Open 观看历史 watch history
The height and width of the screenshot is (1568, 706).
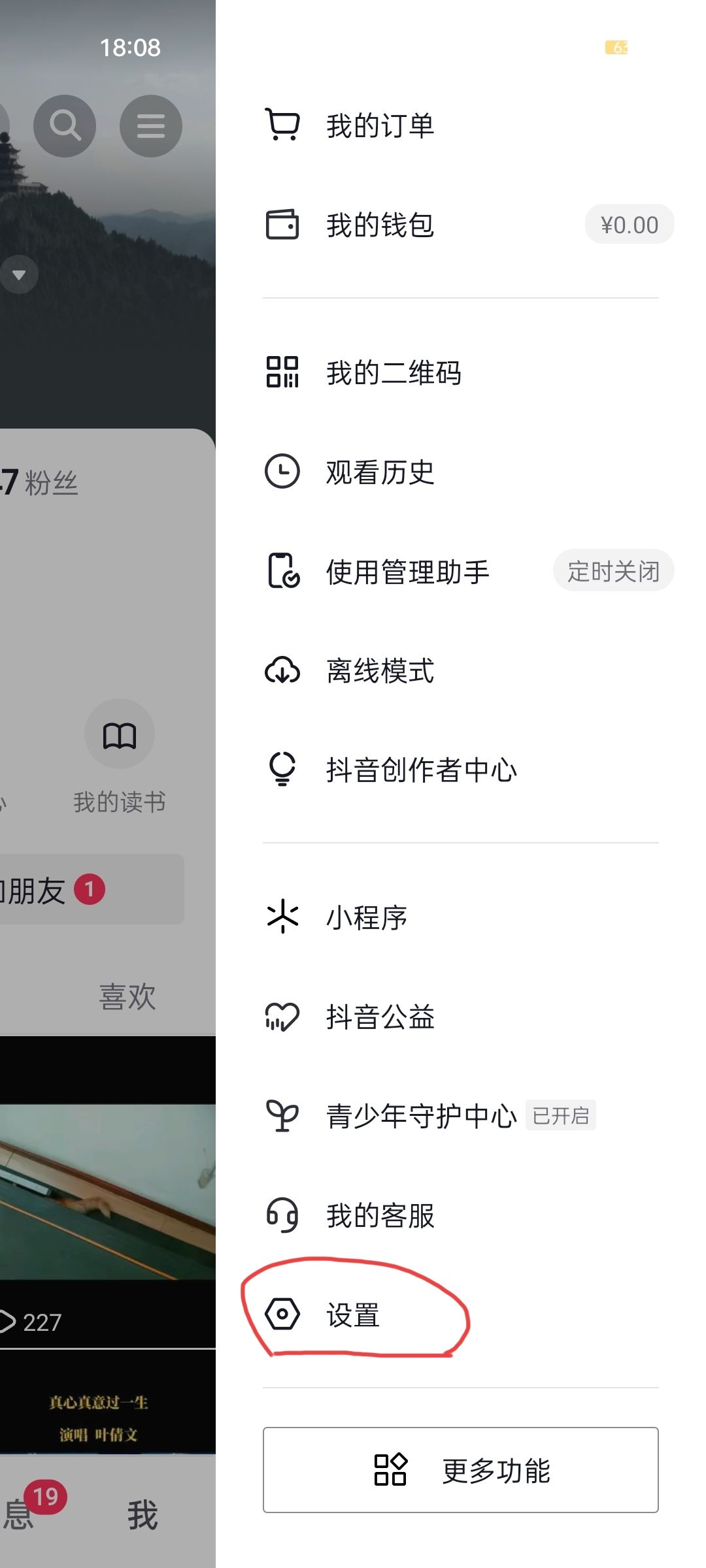[379, 472]
